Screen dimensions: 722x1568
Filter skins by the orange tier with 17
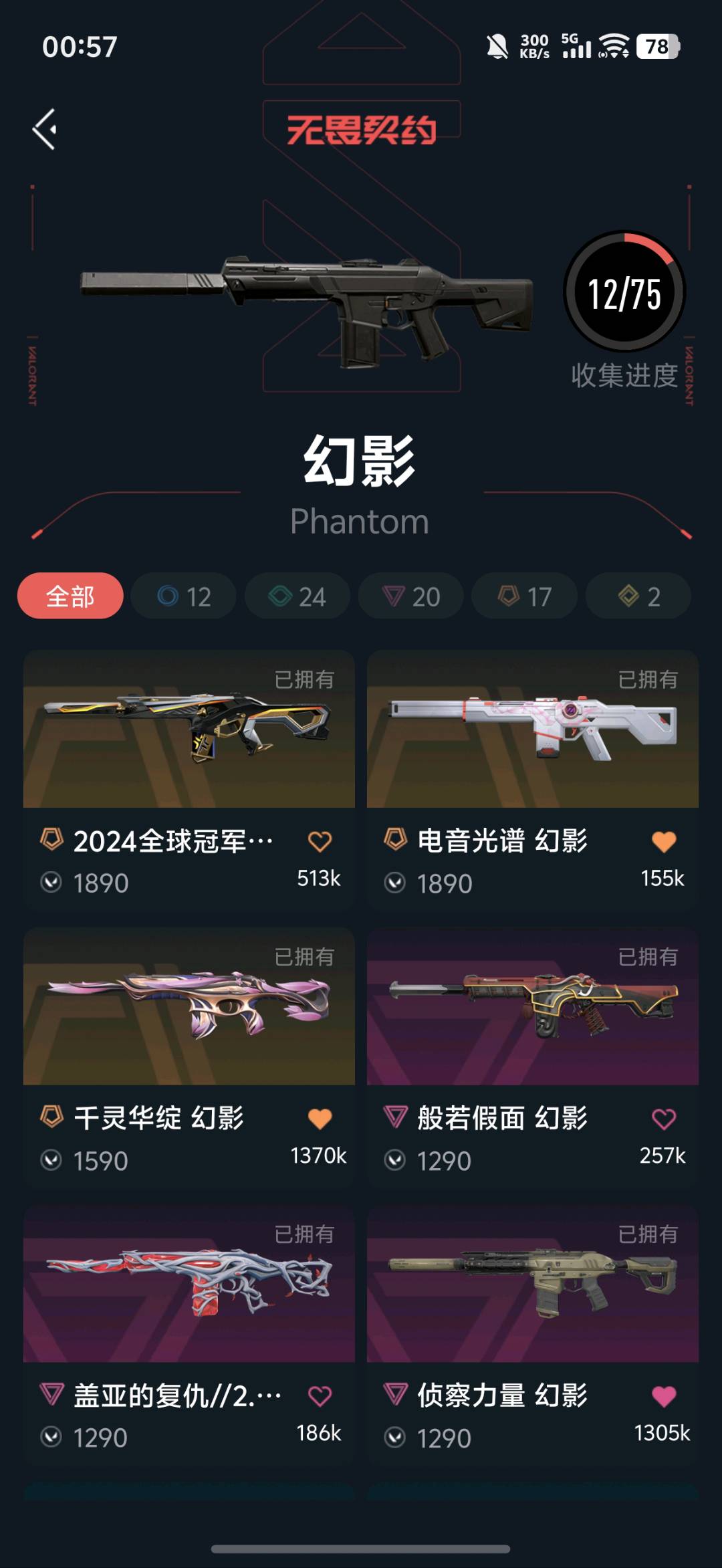pos(525,596)
